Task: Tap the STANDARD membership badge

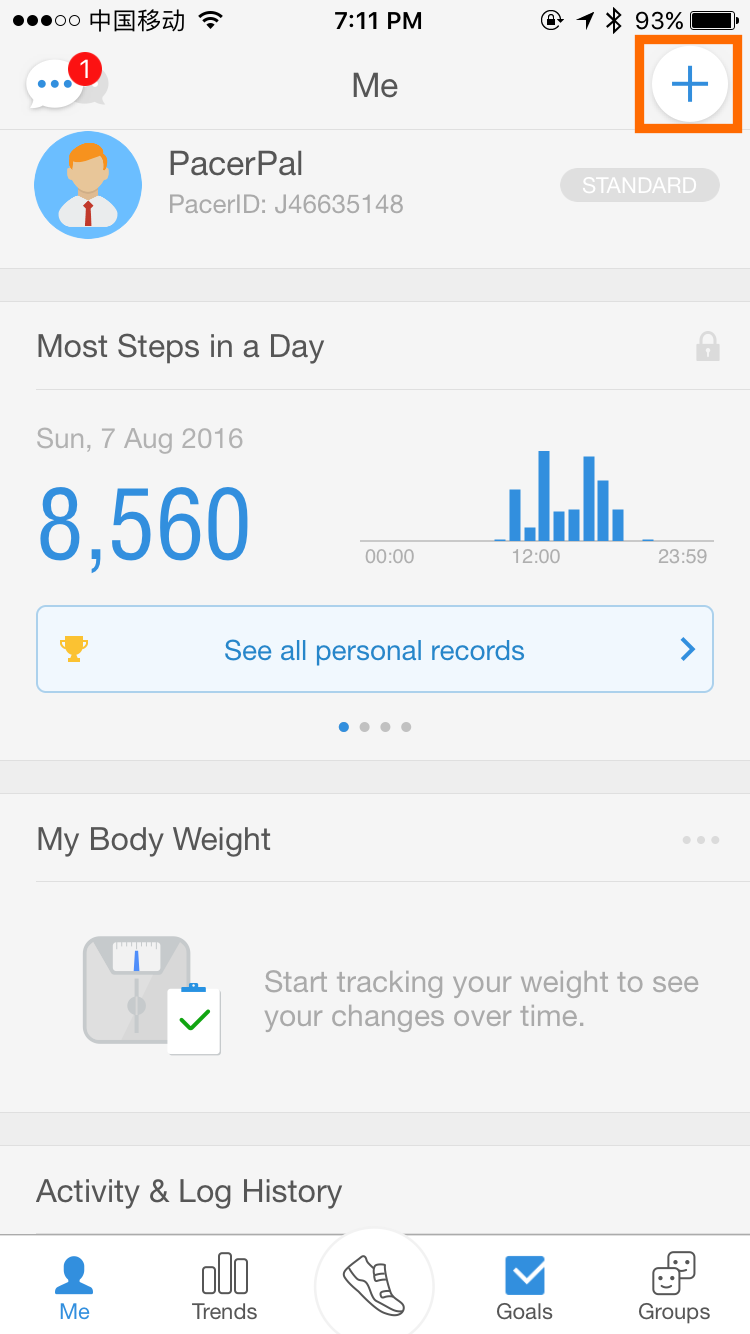Action: (x=639, y=186)
